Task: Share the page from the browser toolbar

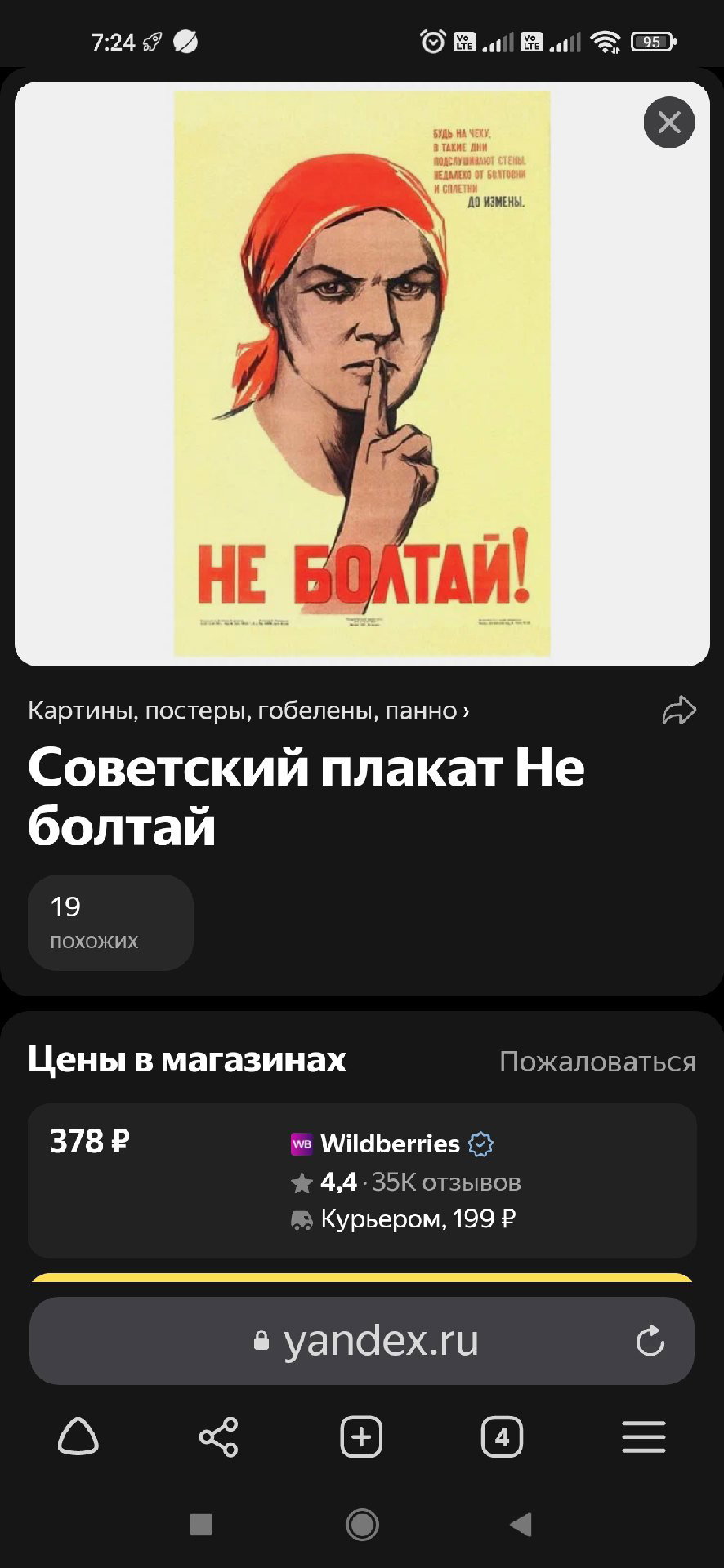Action: (219, 1437)
